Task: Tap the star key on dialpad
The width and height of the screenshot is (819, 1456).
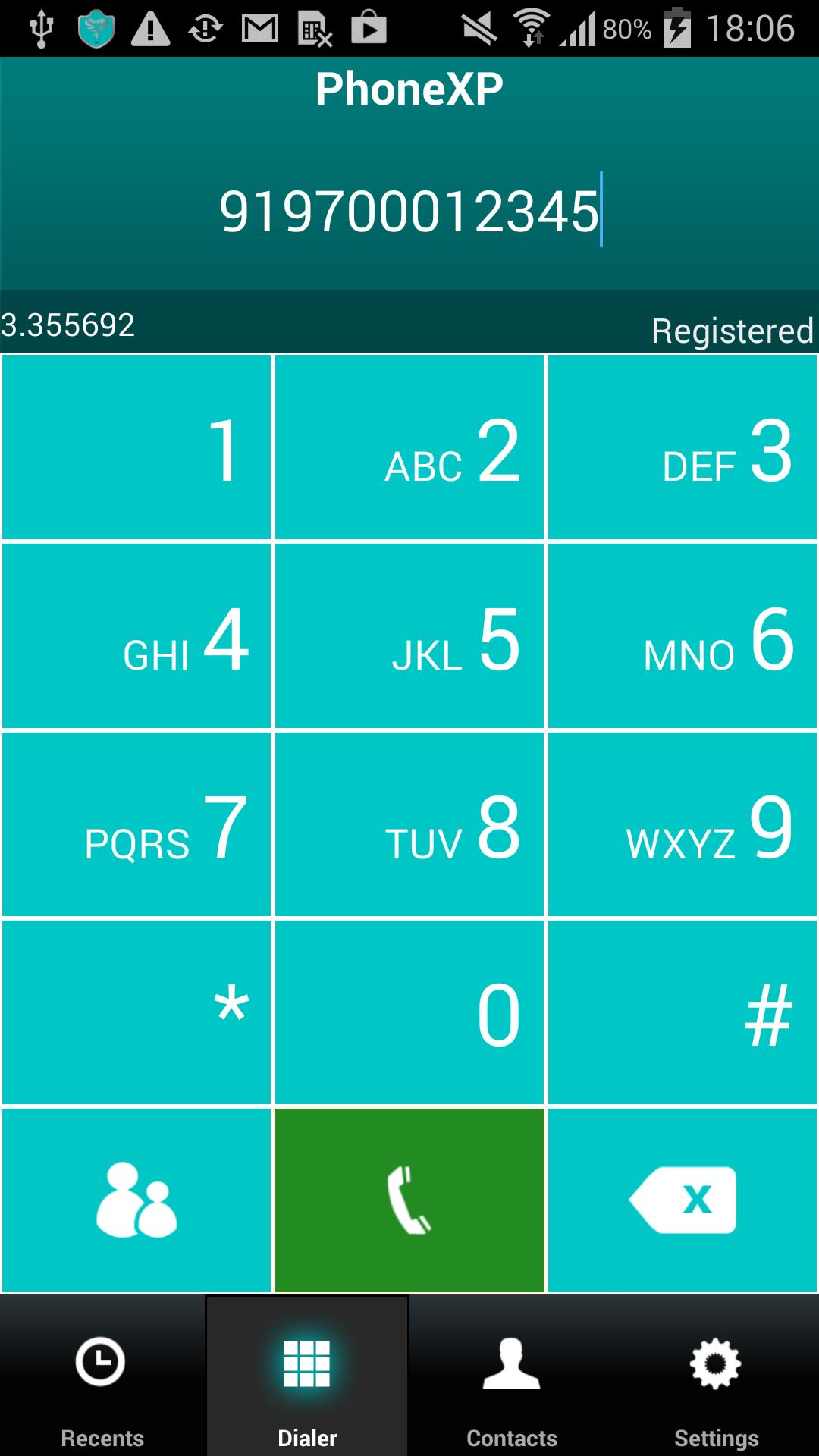Action: [x=136, y=1009]
